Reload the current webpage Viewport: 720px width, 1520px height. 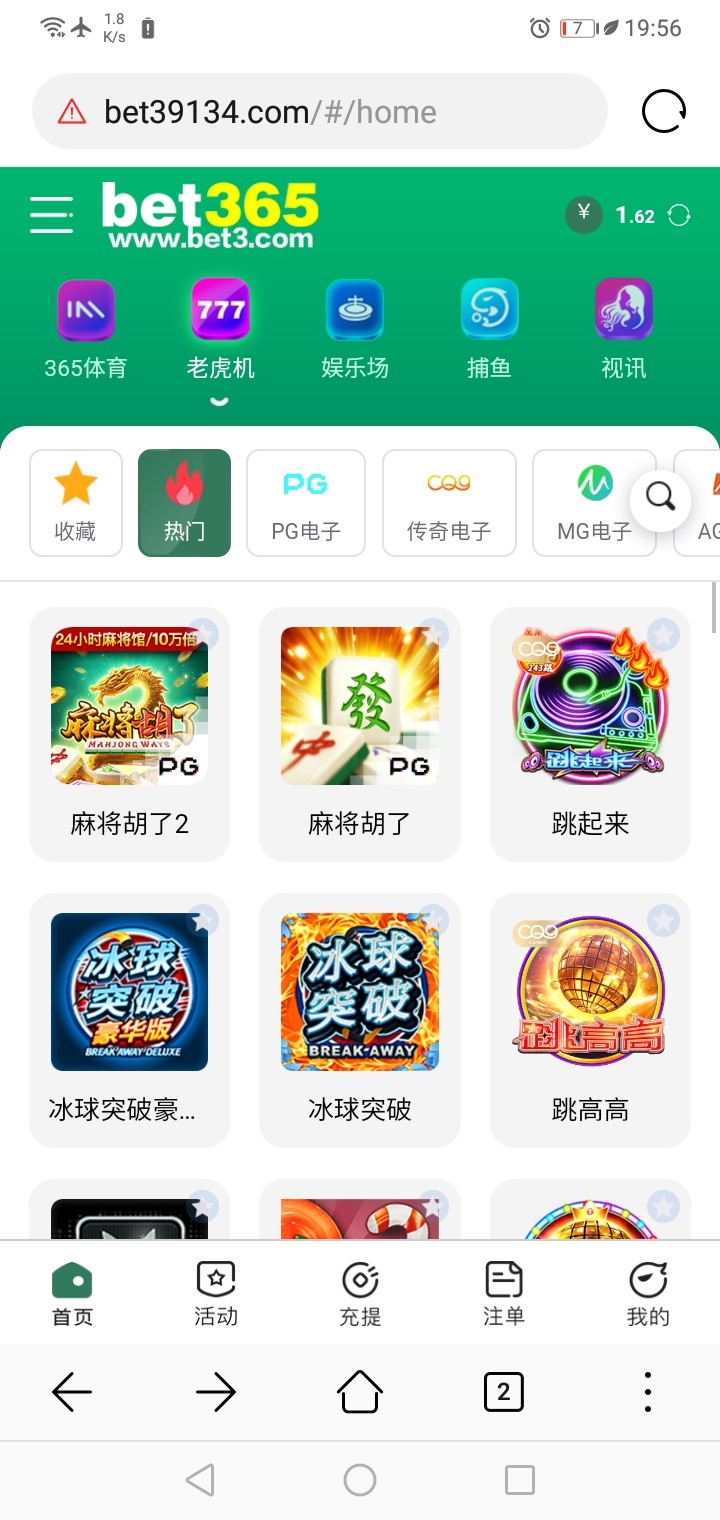[x=662, y=110]
